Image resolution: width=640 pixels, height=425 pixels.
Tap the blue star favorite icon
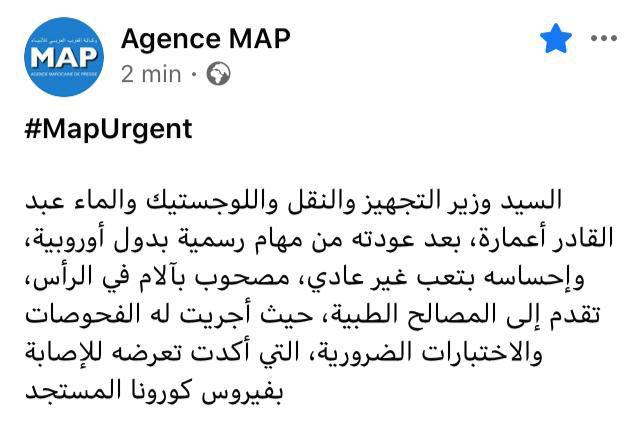[555, 40]
